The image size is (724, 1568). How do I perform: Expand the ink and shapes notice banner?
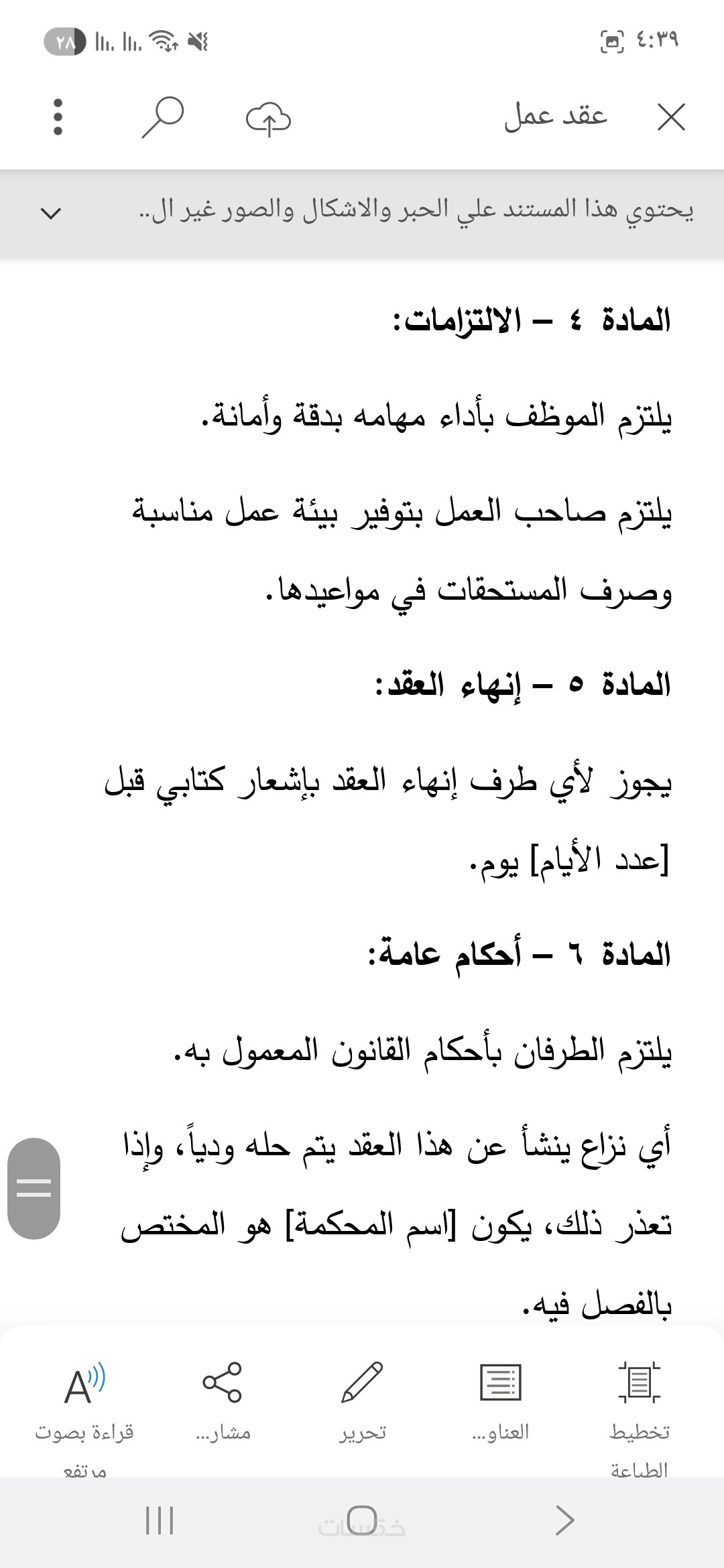click(x=51, y=213)
